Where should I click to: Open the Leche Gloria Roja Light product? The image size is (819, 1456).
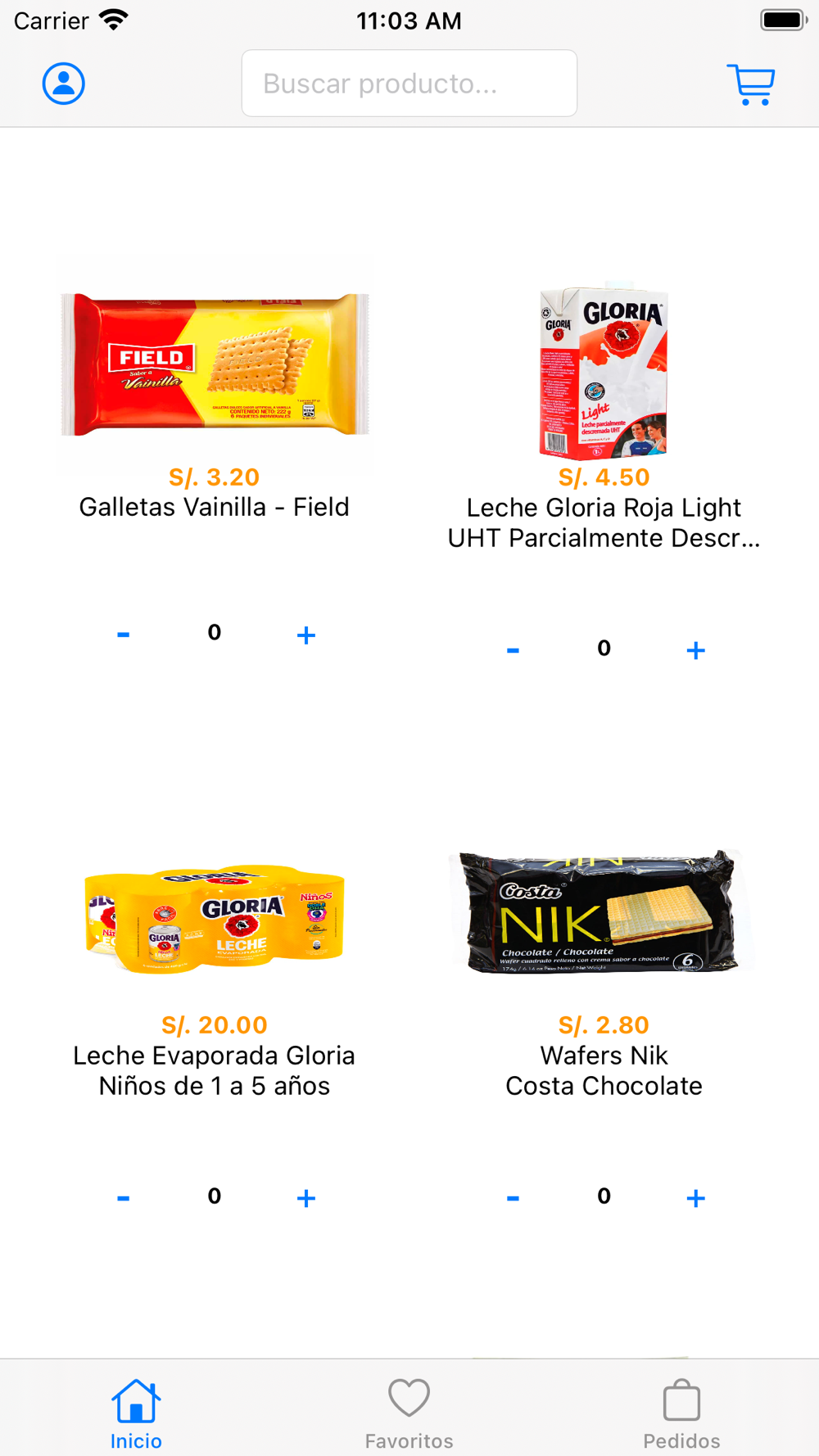pyautogui.click(x=604, y=370)
